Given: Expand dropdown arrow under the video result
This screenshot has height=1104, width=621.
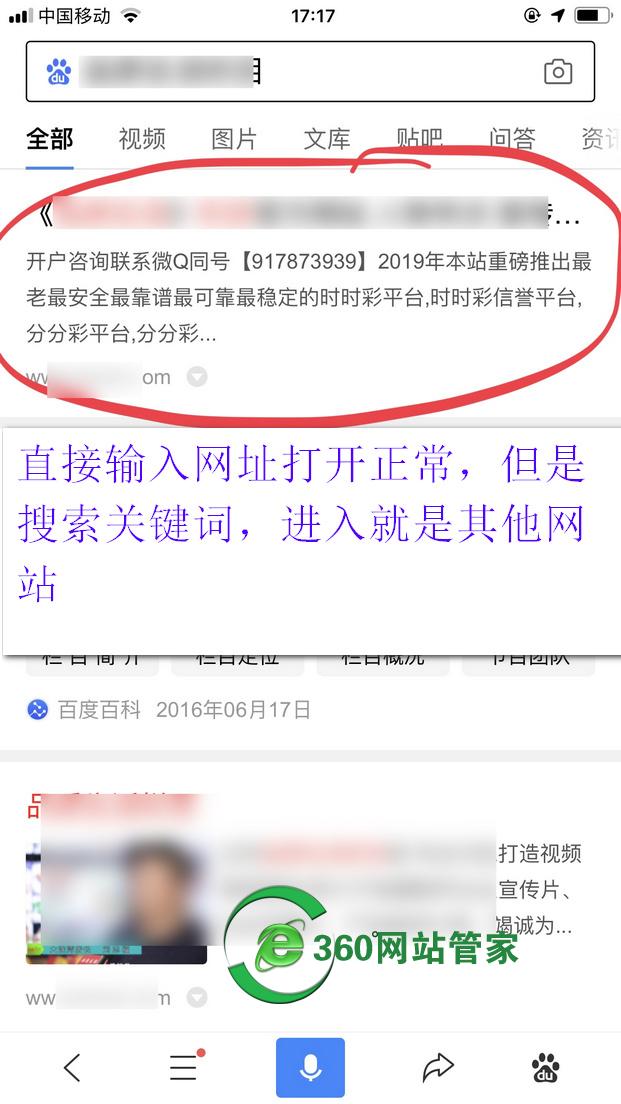Looking at the screenshot, I should (x=197, y=998).
